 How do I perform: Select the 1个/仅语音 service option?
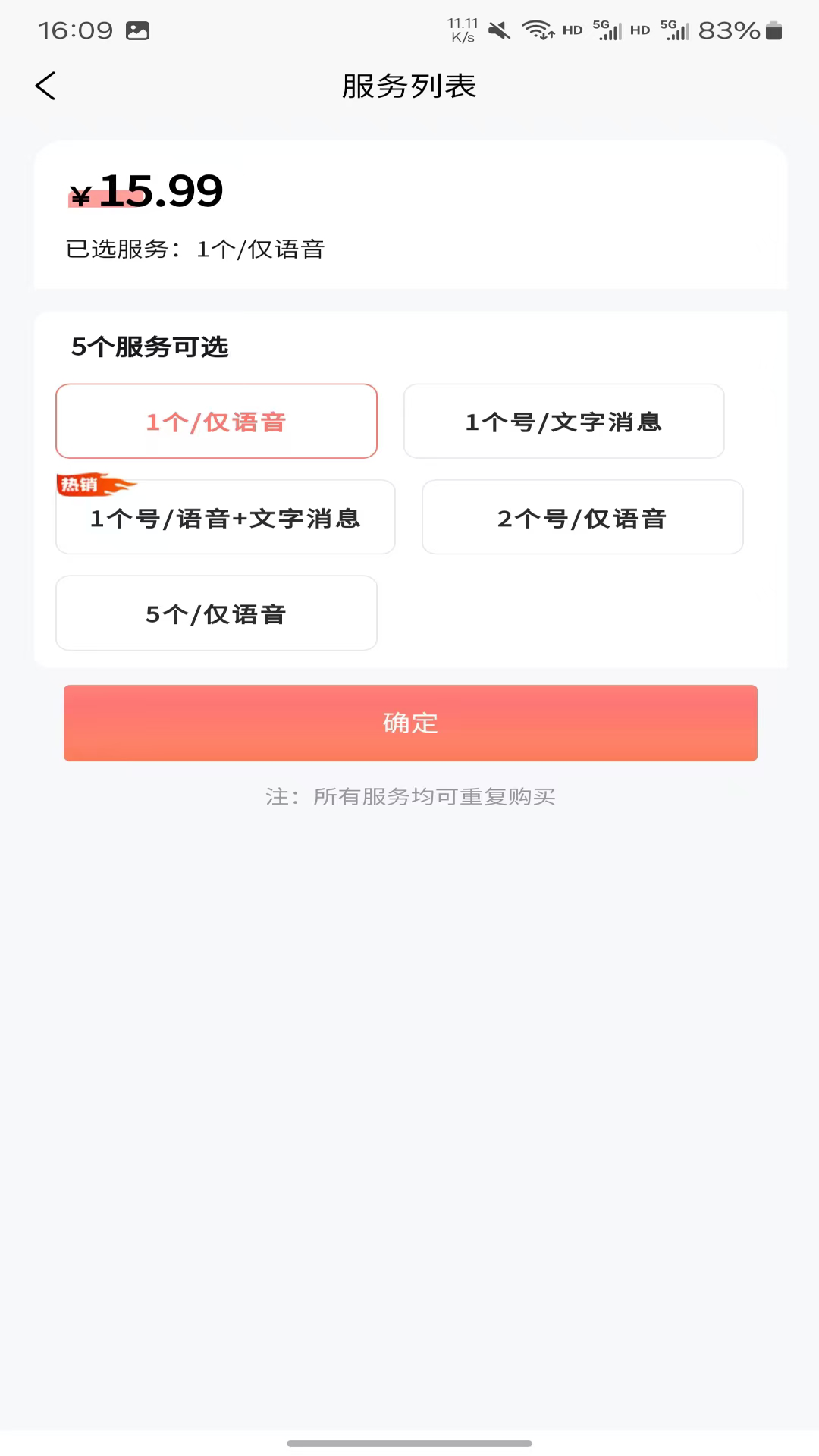(216, 421)
